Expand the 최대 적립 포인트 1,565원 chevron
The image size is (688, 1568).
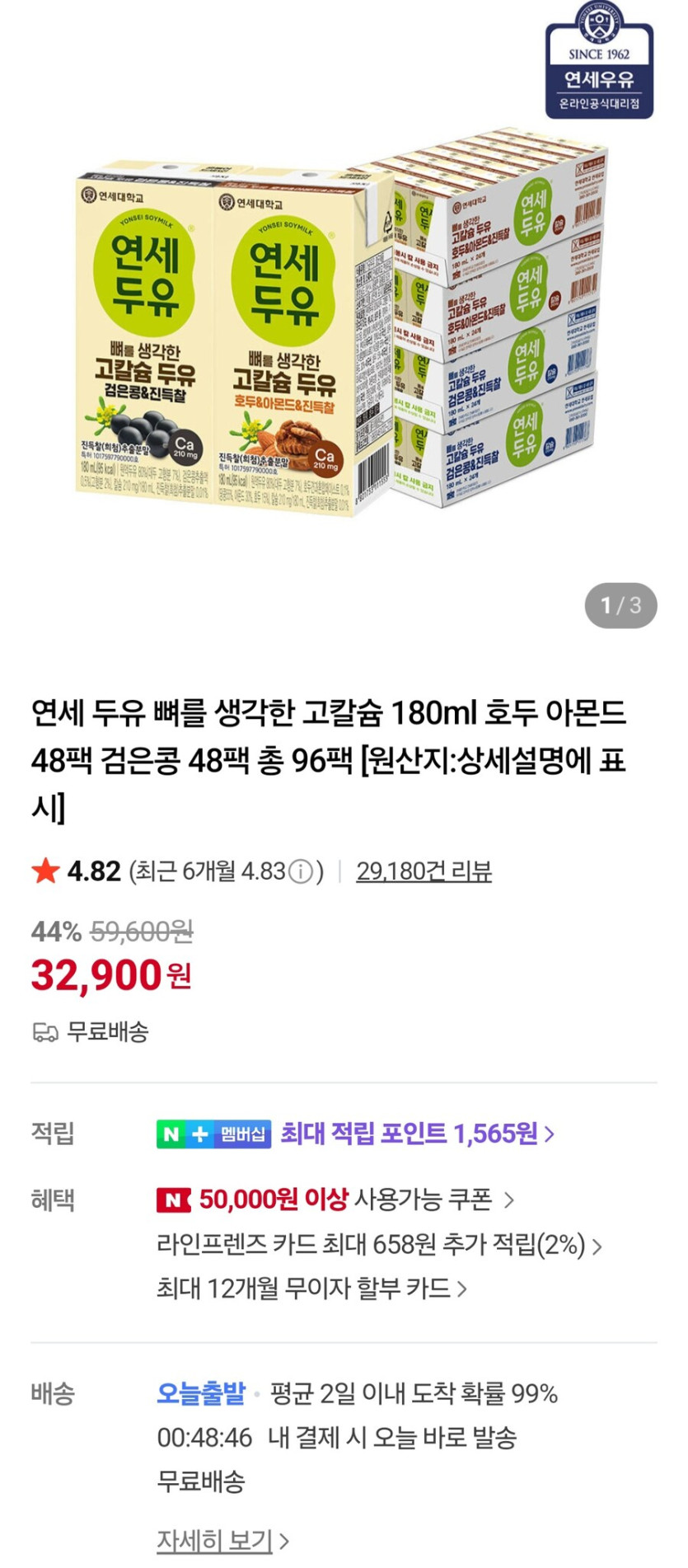pyautogui.click(x=551, y=1134)
